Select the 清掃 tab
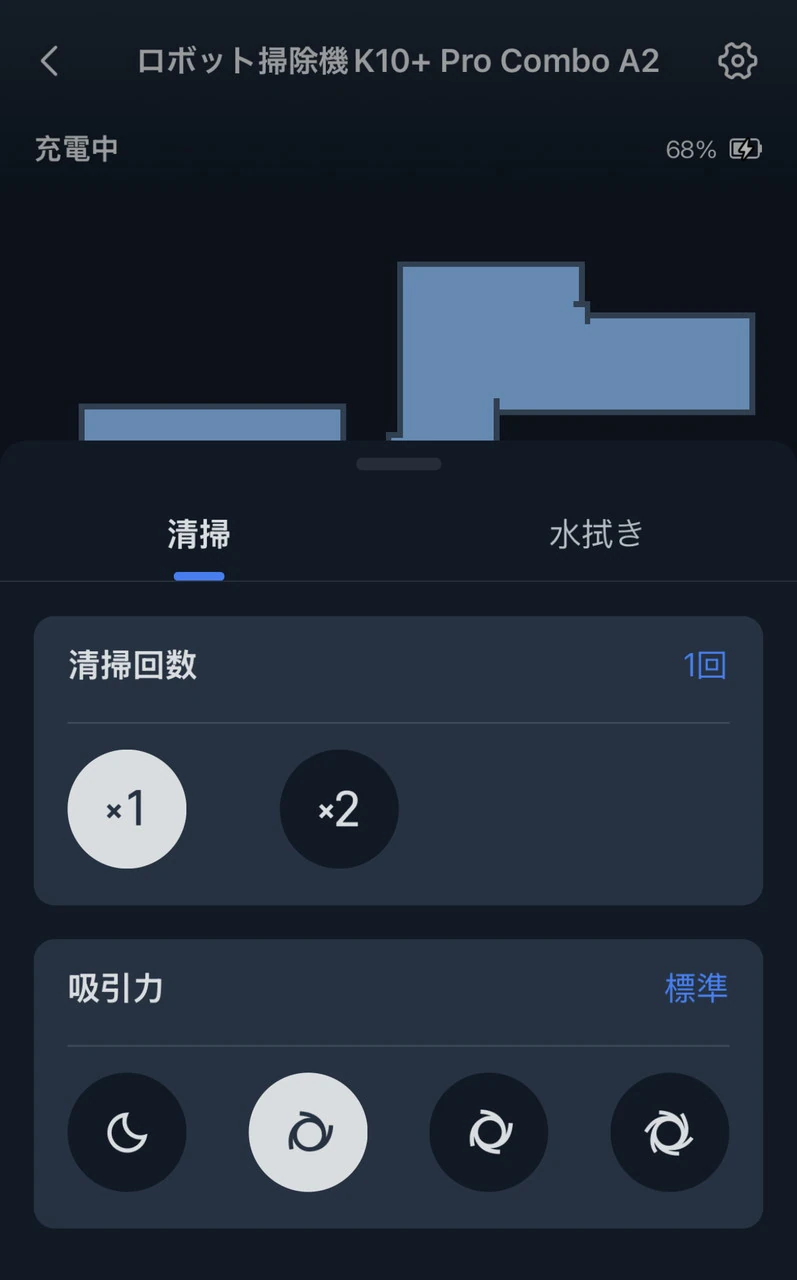This screenshot has height=1280, width=797. [198, 534]
